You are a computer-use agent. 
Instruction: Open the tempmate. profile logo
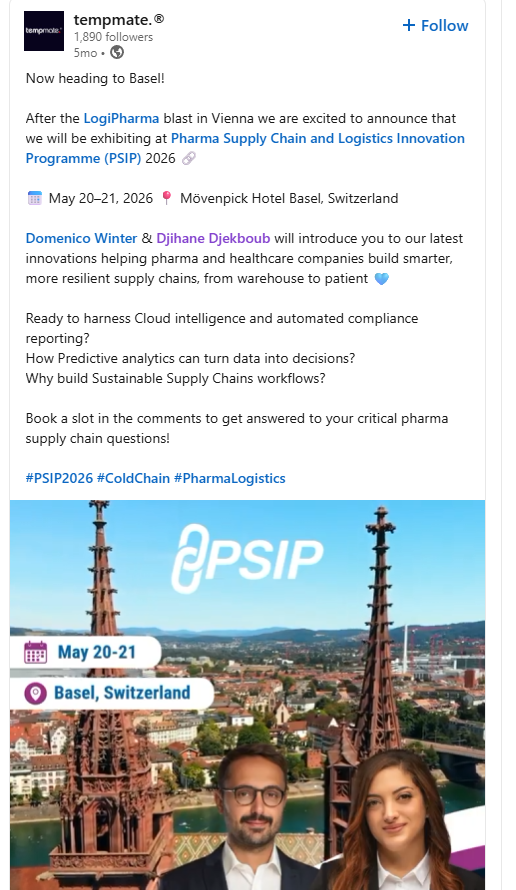[44, 31]
